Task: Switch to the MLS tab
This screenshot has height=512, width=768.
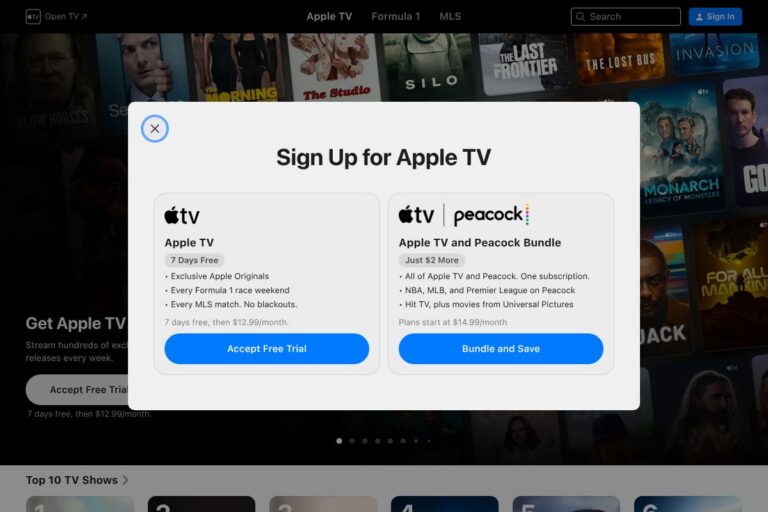Action: tap(450, 16)
